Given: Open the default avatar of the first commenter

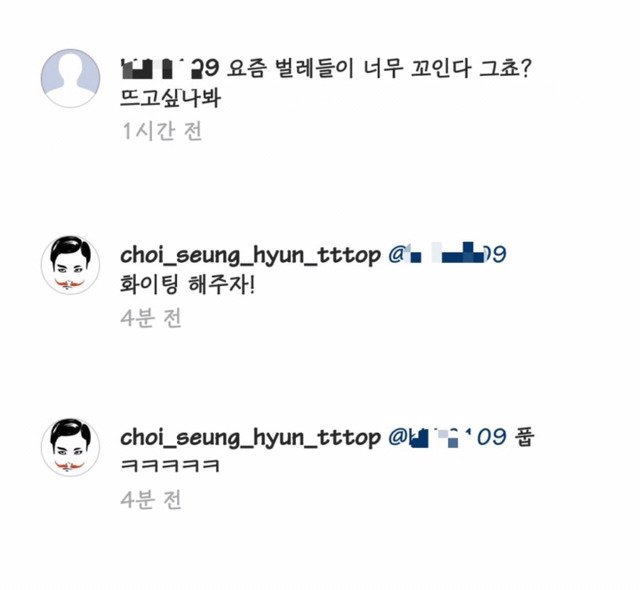Looking at the screenshot, I should [69, 76].
